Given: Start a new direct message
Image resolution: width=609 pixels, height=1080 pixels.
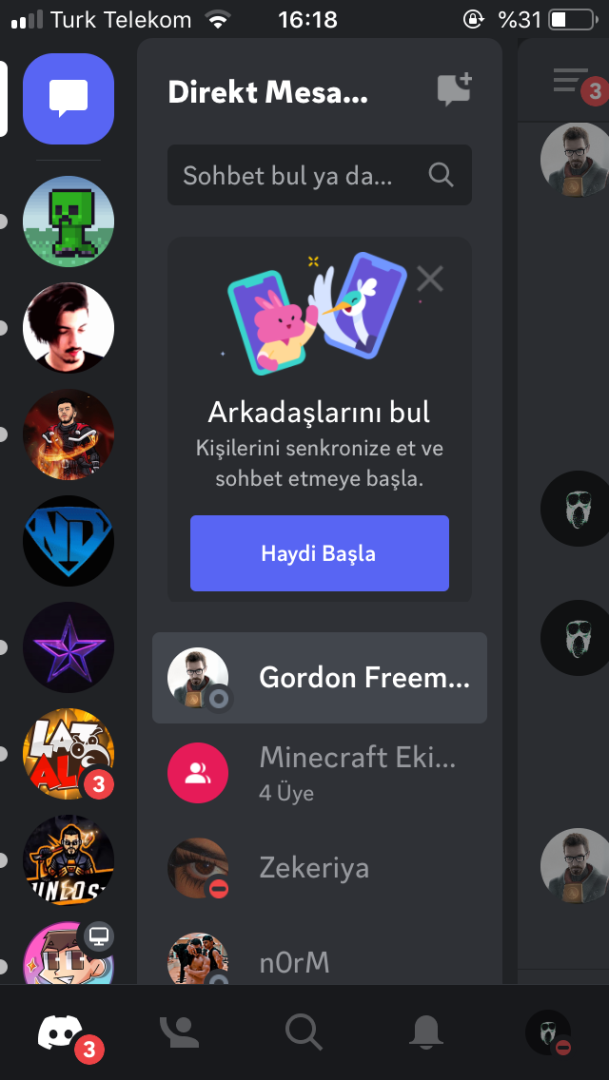Looking at the screenshot, I should [454, 90].
